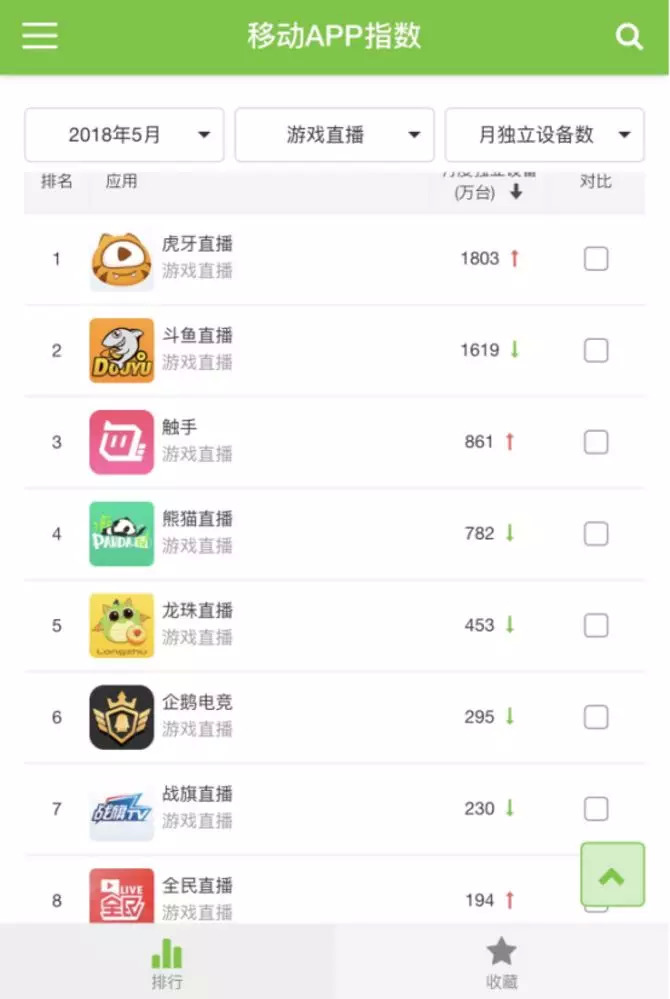Open the 游戏直播 category dropdown
Viewport: 670px width, 999px height.
334,134
